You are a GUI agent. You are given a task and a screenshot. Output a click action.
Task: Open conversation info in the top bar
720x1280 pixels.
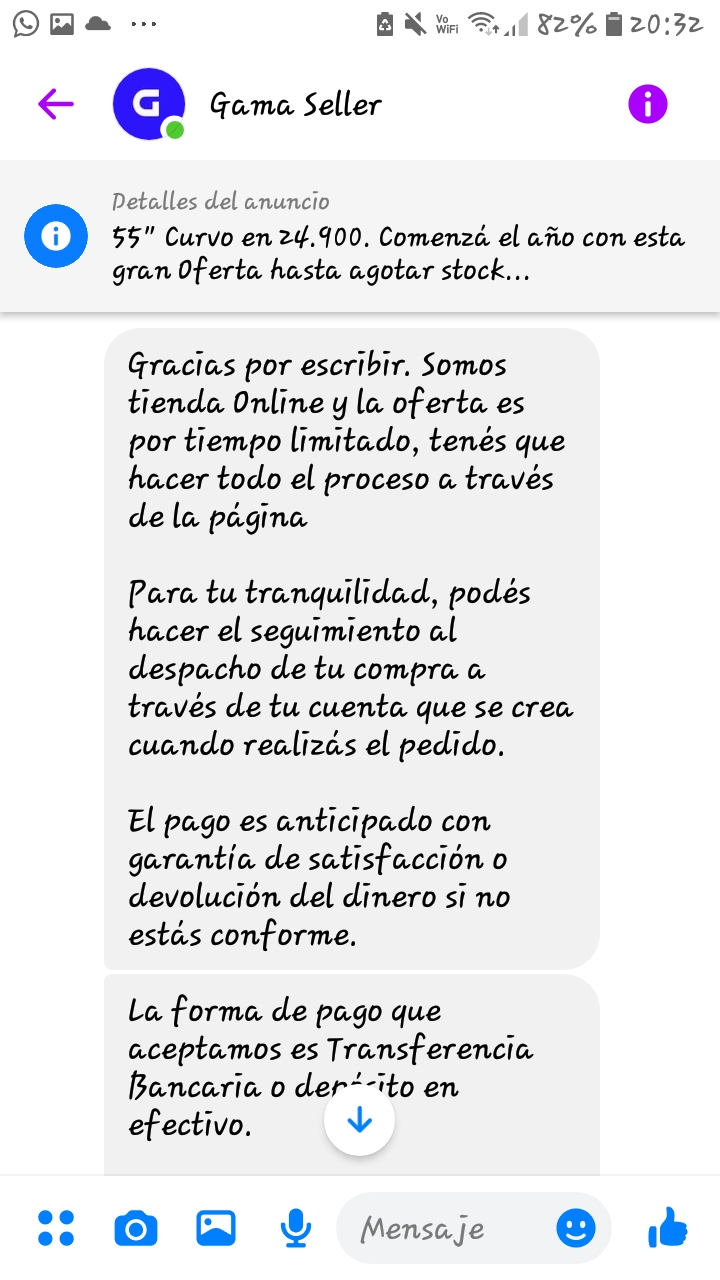coord(647,103)
